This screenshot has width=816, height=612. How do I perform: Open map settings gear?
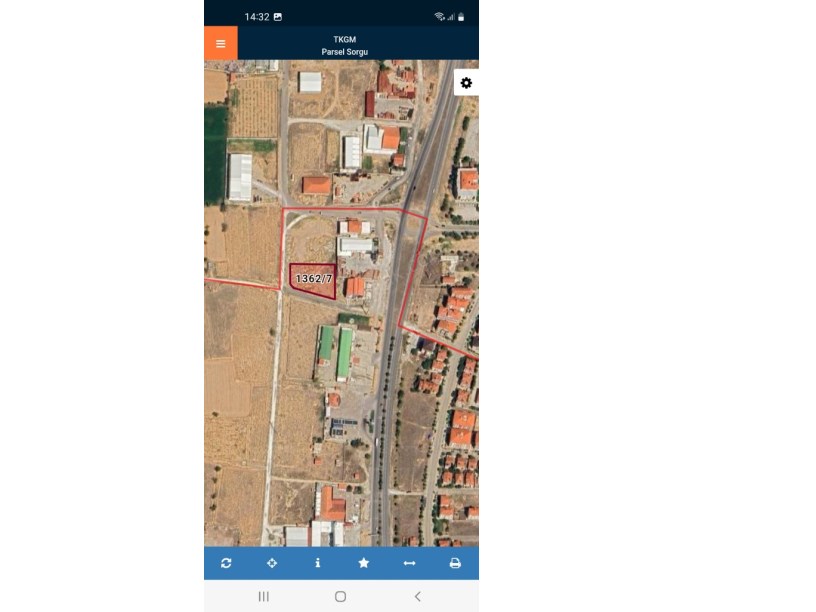(x=466, y=83)
